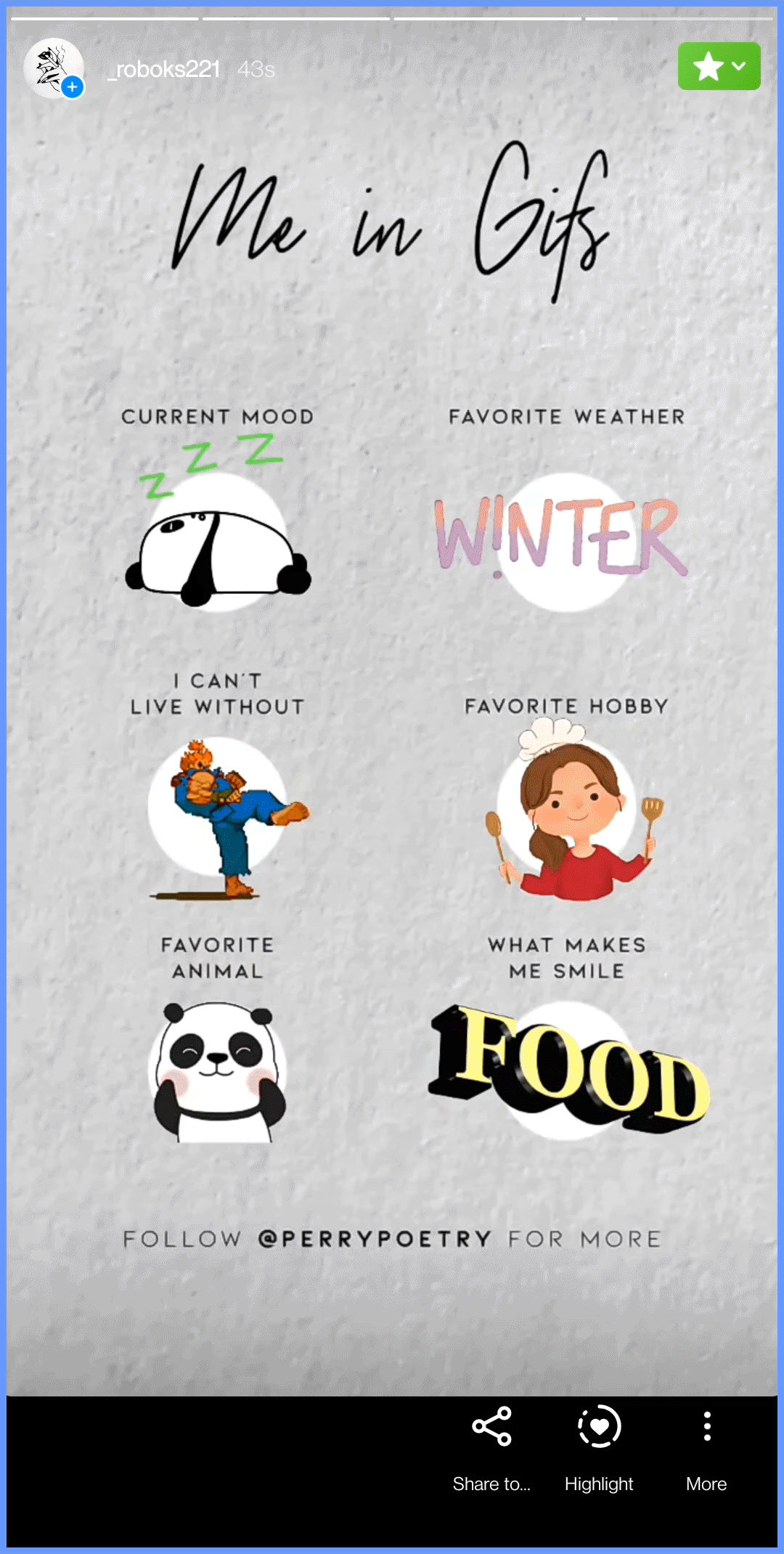784x1554 pixels.
Task: Open _roboks221's profile picture
Action: click(x=54, y=68)
